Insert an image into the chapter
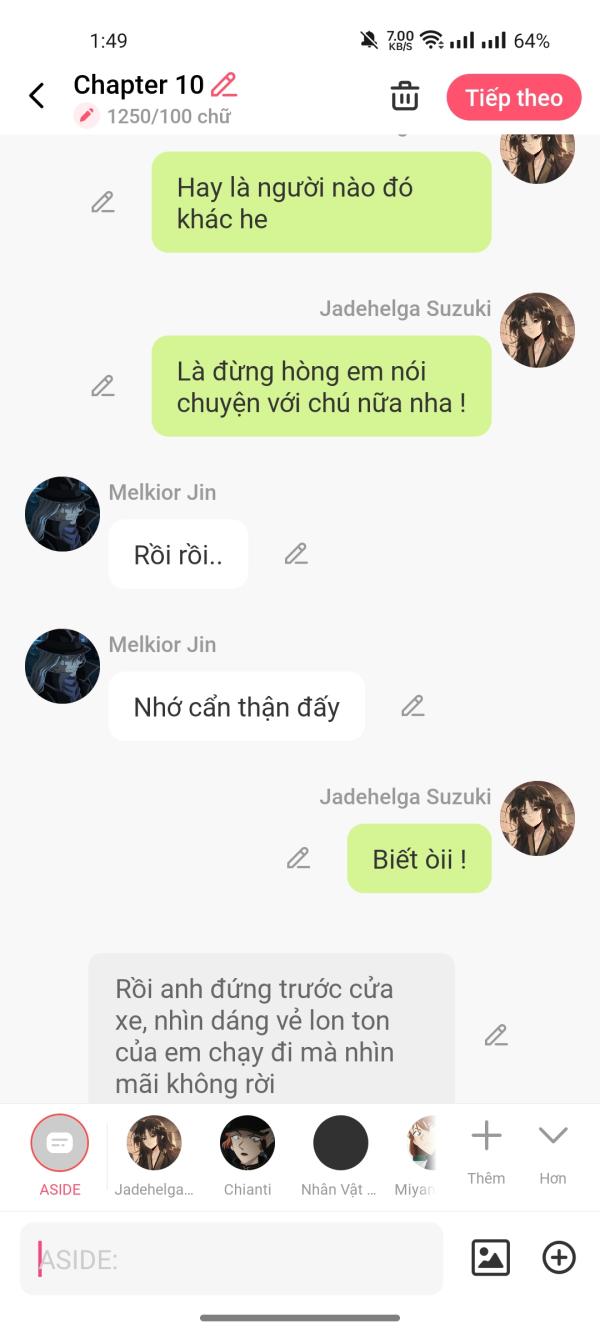The width and height of the screenshot is (600, 1333). pos(490,1258)
